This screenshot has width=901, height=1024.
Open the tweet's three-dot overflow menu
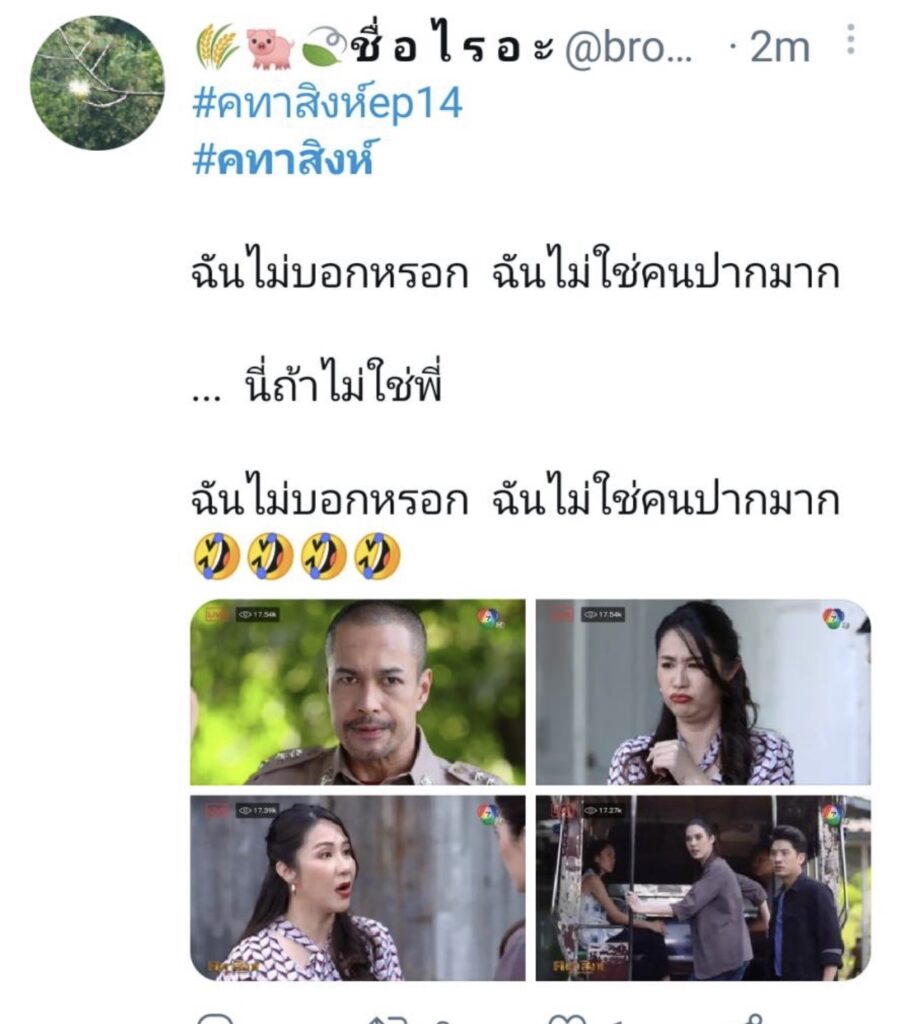(851, 39)
